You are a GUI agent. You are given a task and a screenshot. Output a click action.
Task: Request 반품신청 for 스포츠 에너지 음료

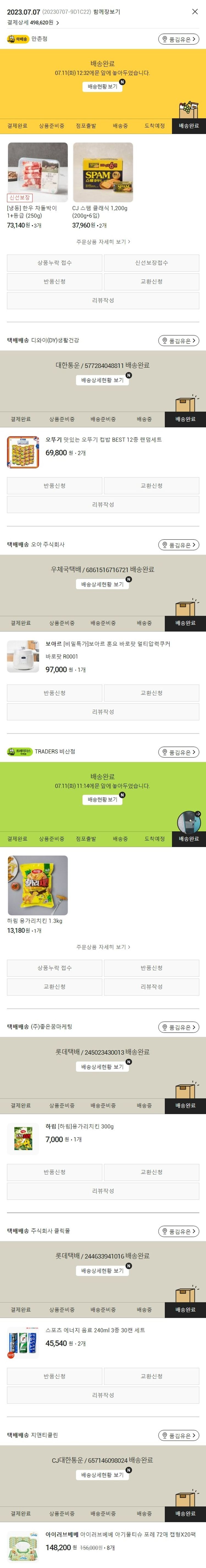click(x=54, y=1376)
